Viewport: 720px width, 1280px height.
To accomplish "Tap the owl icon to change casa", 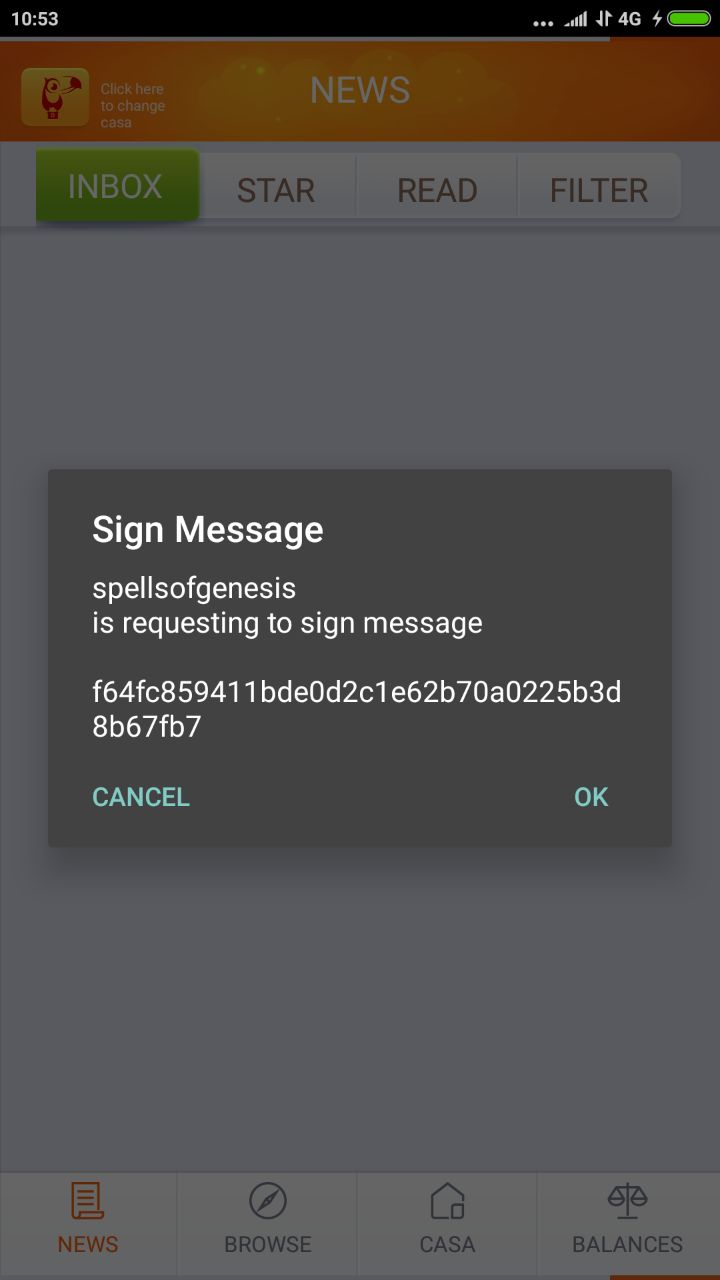I will click(55, 97).
